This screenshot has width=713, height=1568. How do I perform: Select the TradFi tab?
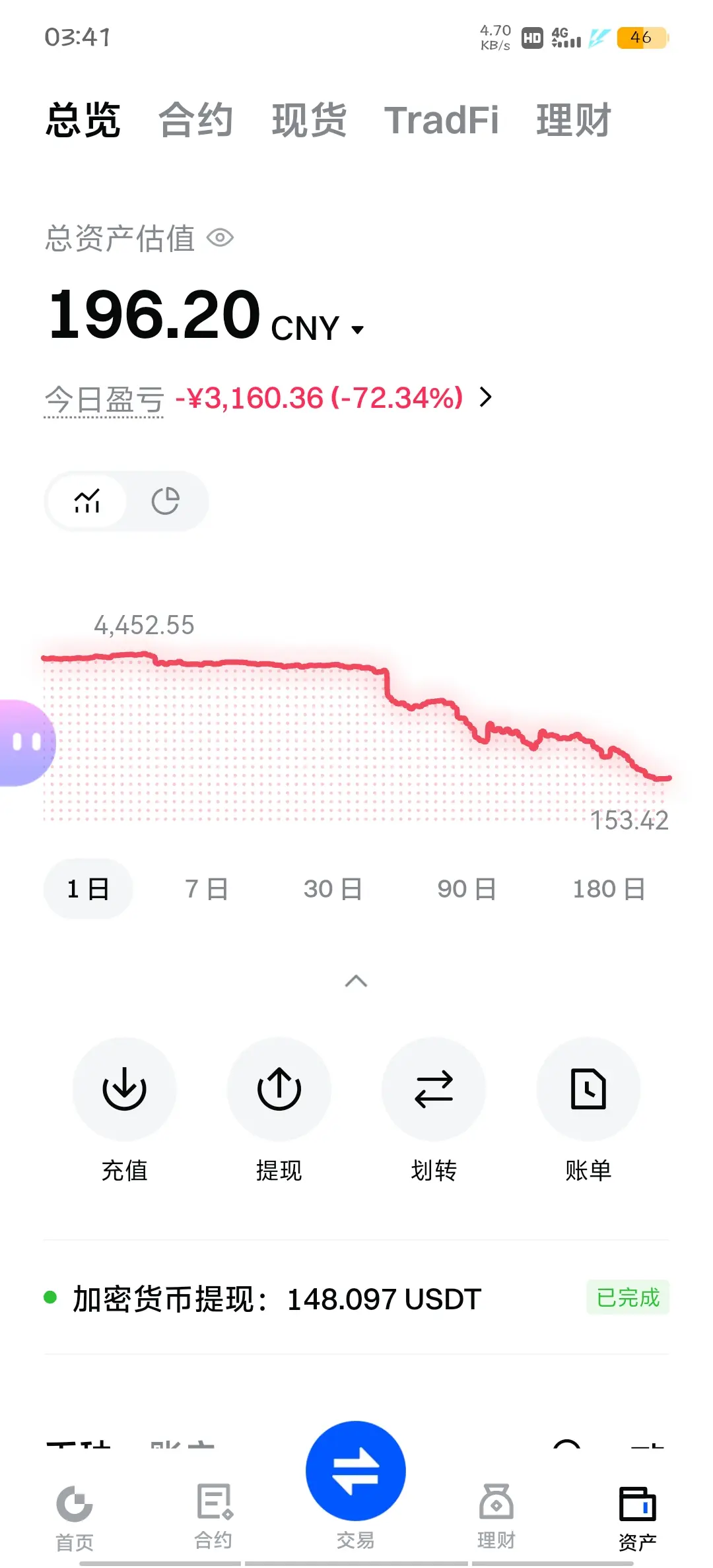click(x=441, y=120)
